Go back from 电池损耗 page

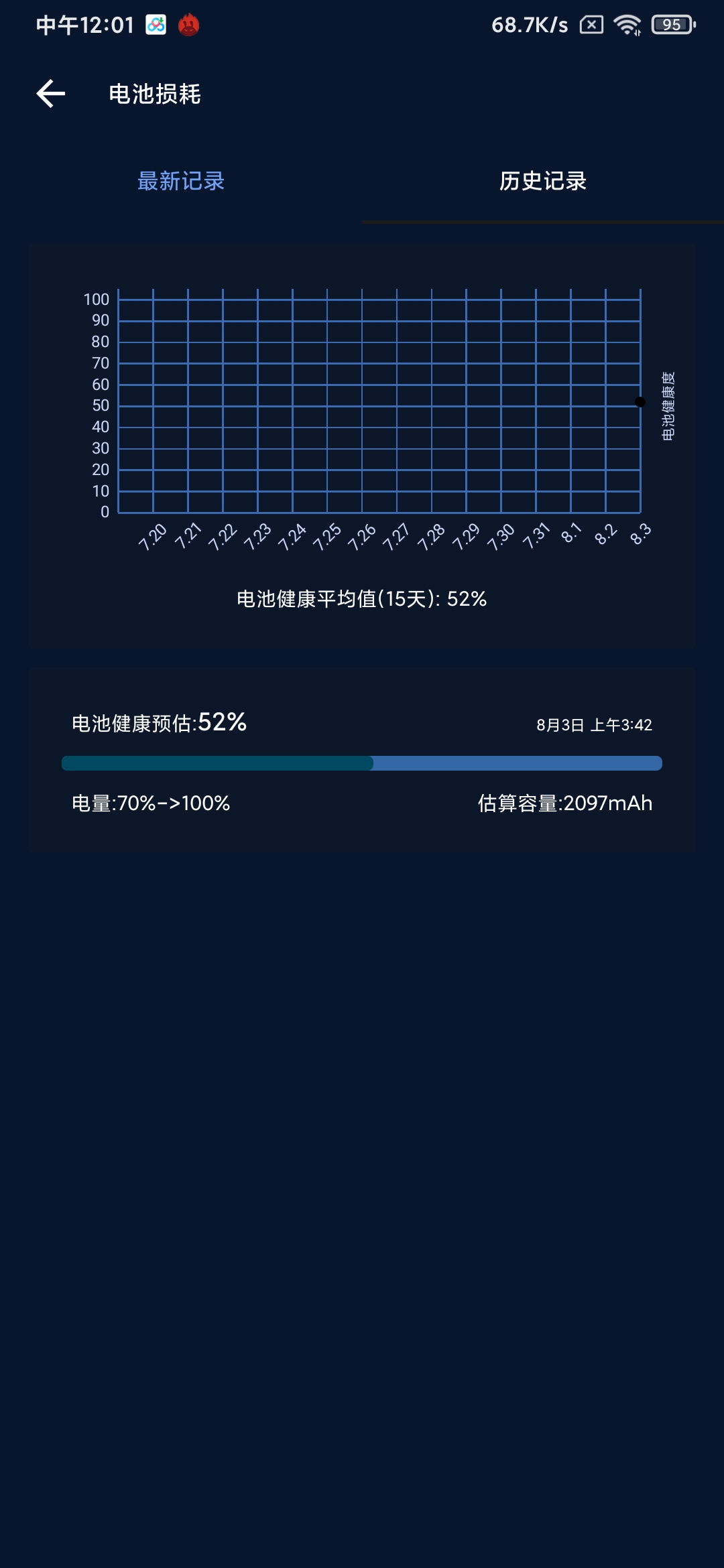tap(51, 94)
